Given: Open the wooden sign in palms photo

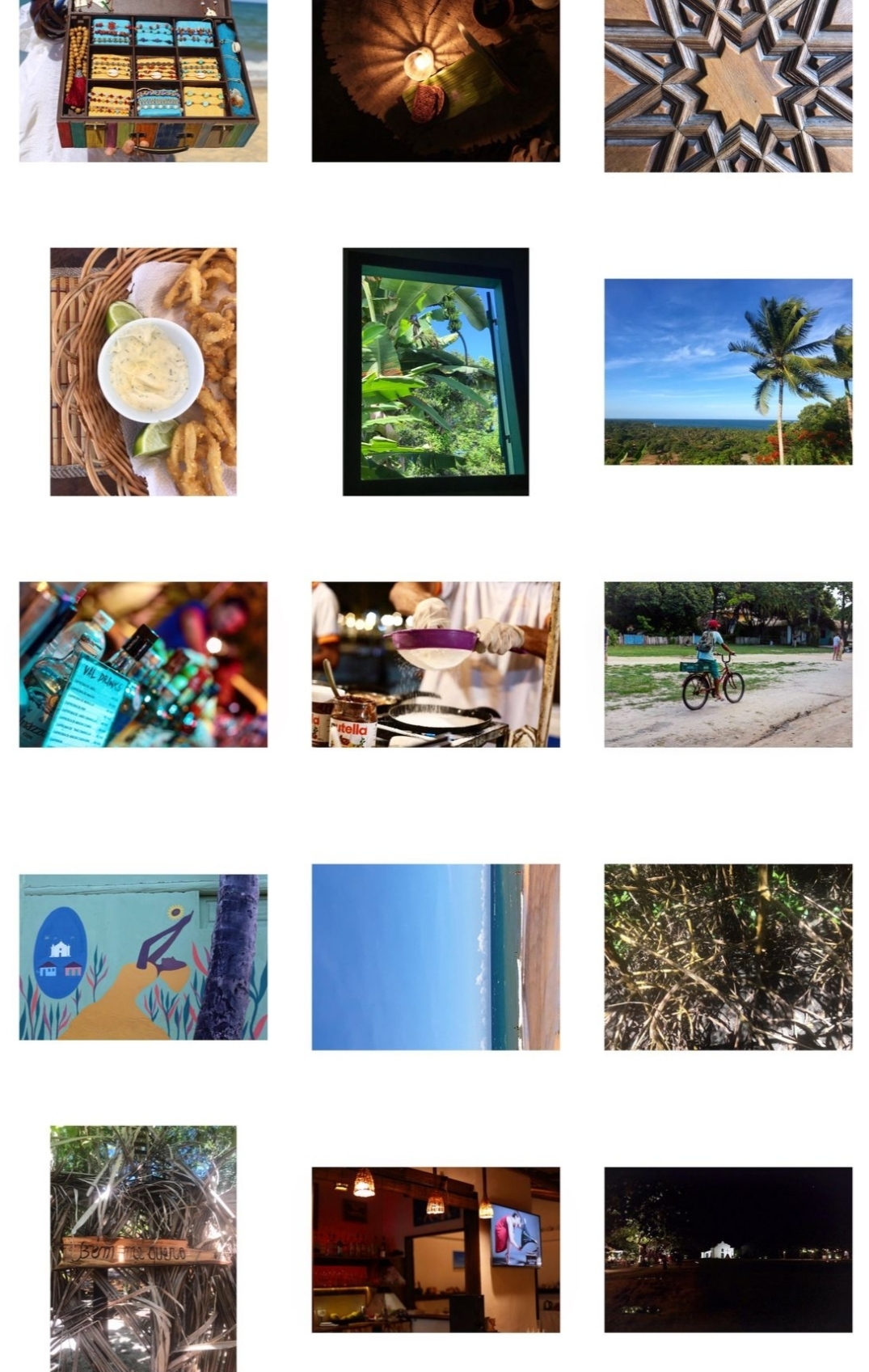Looking at the screenshot, I should pyautogui.click(x=143, y=1247).
